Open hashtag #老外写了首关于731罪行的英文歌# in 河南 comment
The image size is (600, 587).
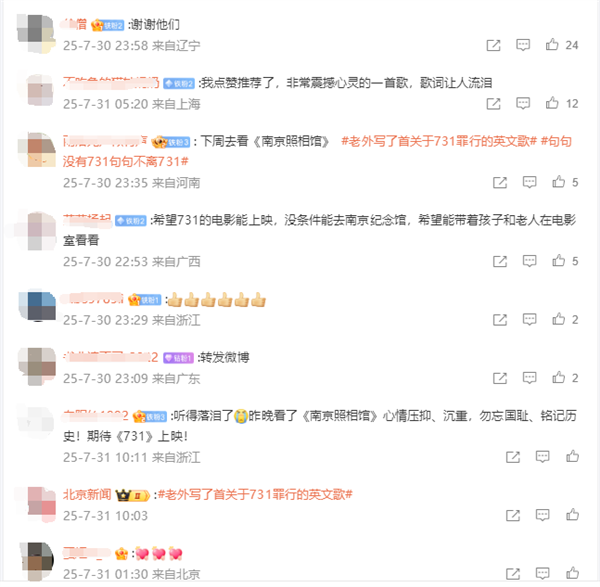(438, 142)
